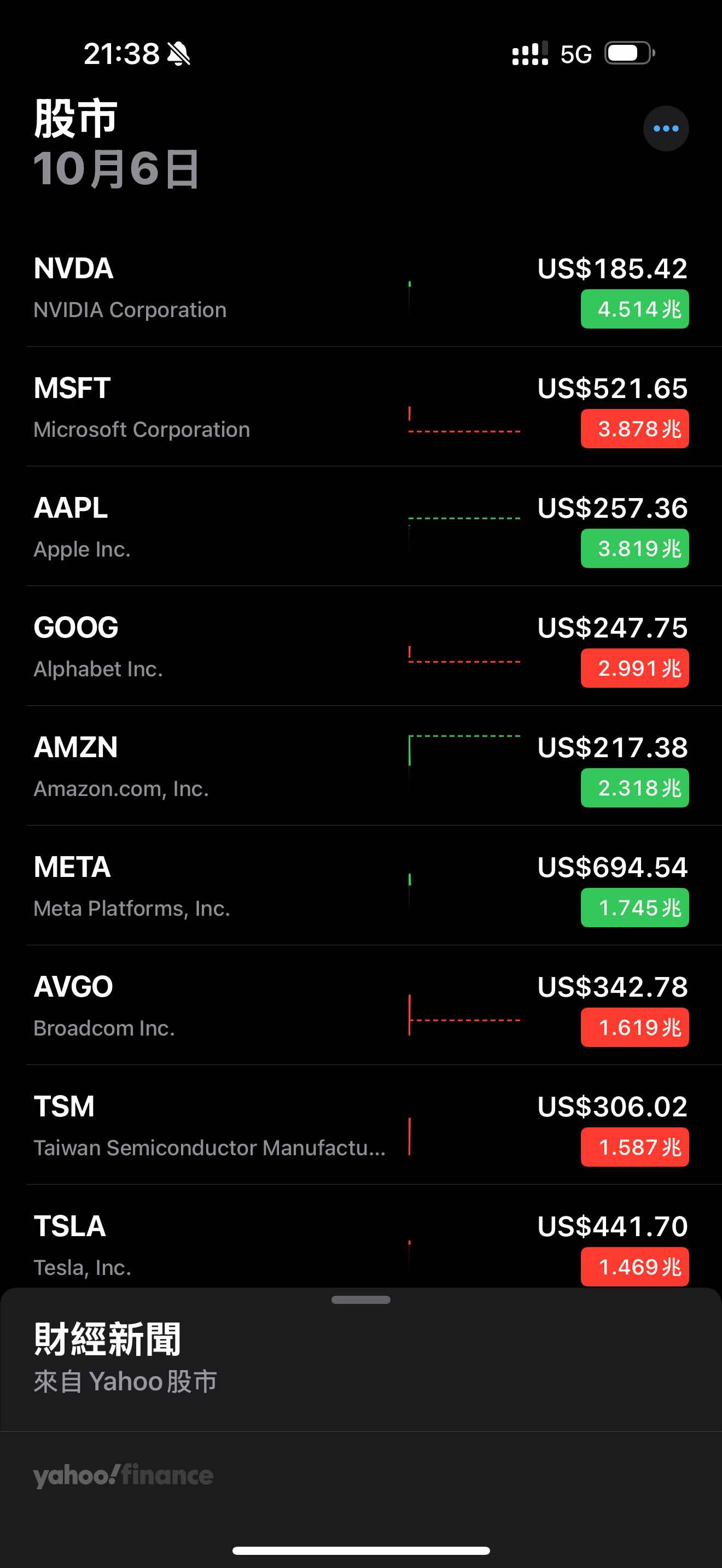View Microsoft Corporation stock row
Viewport: 722px width, 1568px height.
coord(183,407)
